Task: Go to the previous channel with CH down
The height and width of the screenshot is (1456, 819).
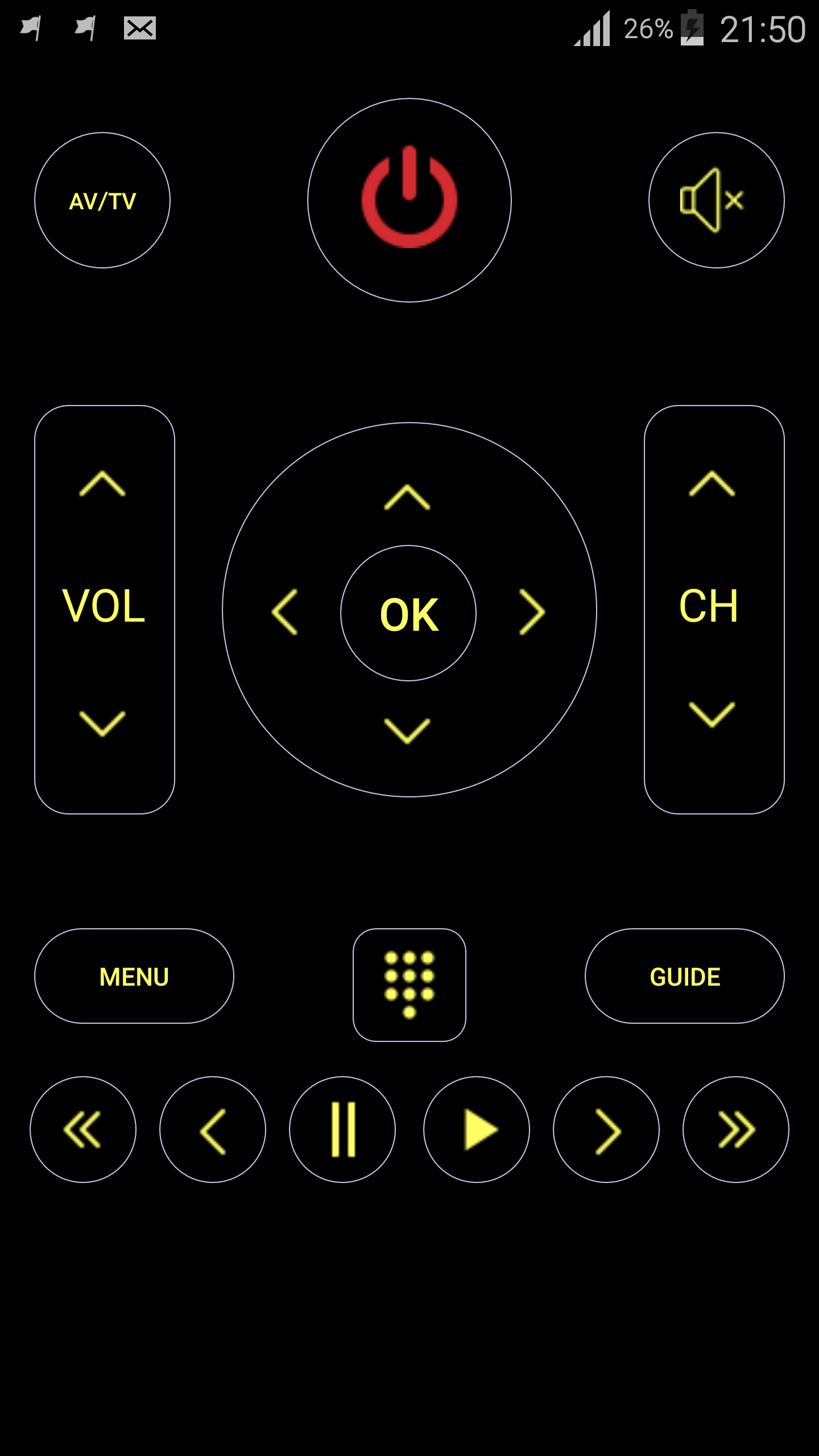Action: coord(712,714)
